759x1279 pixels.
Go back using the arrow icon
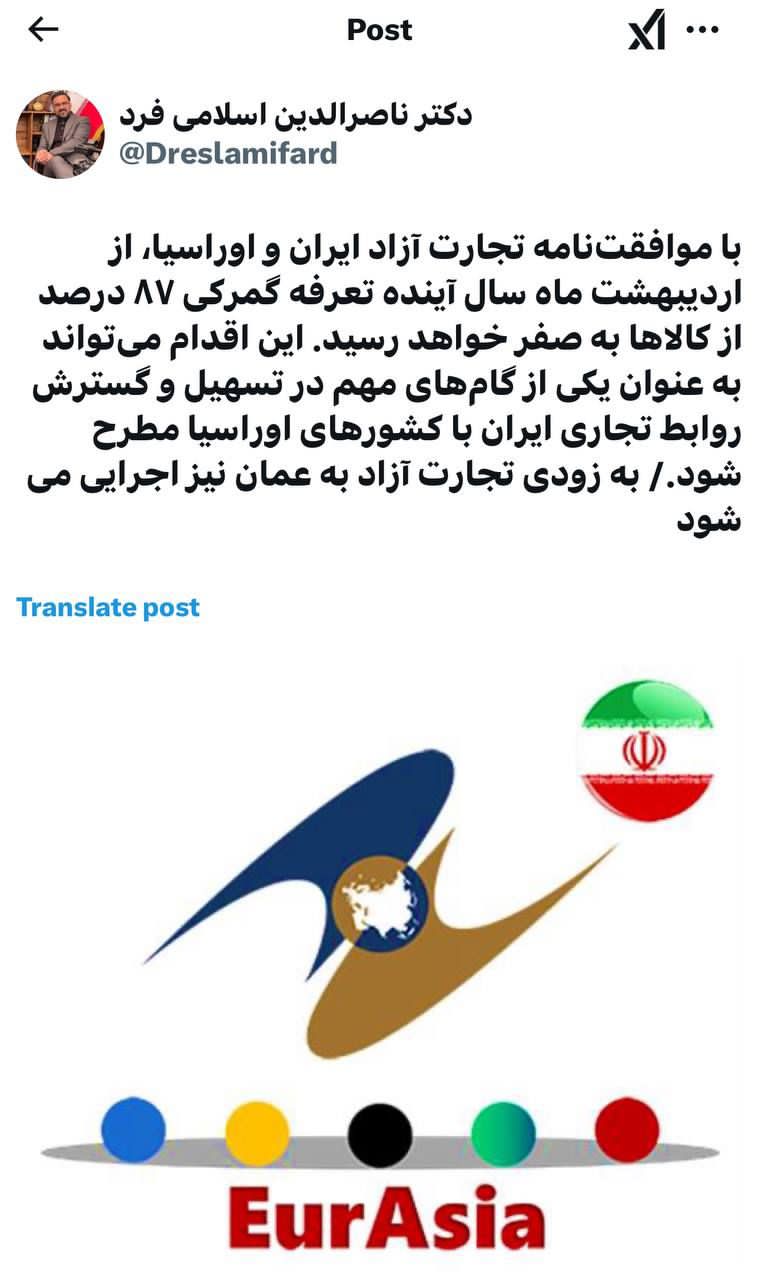pos(44,30)
